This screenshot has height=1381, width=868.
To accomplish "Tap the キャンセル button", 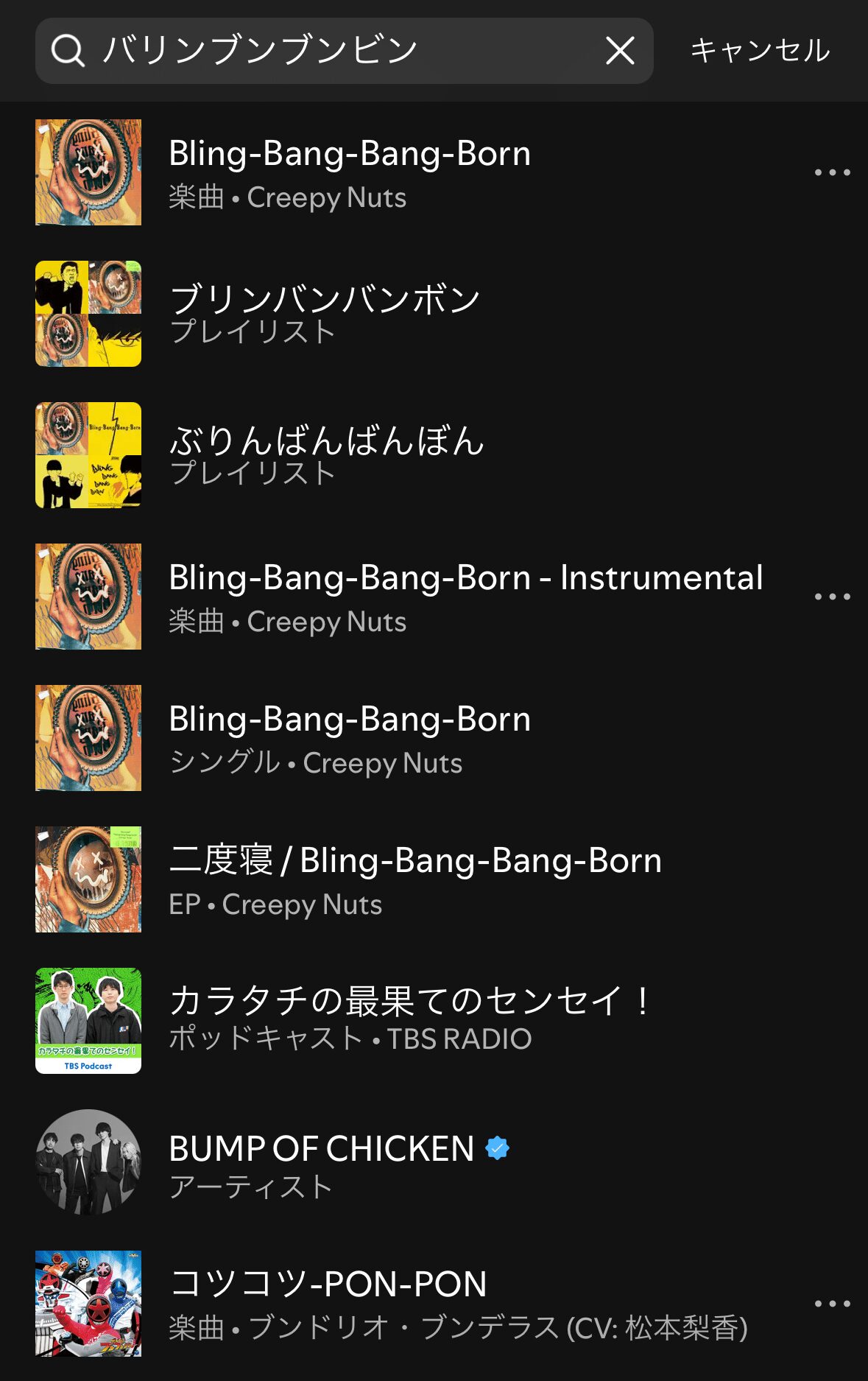I will click(760, 51).
